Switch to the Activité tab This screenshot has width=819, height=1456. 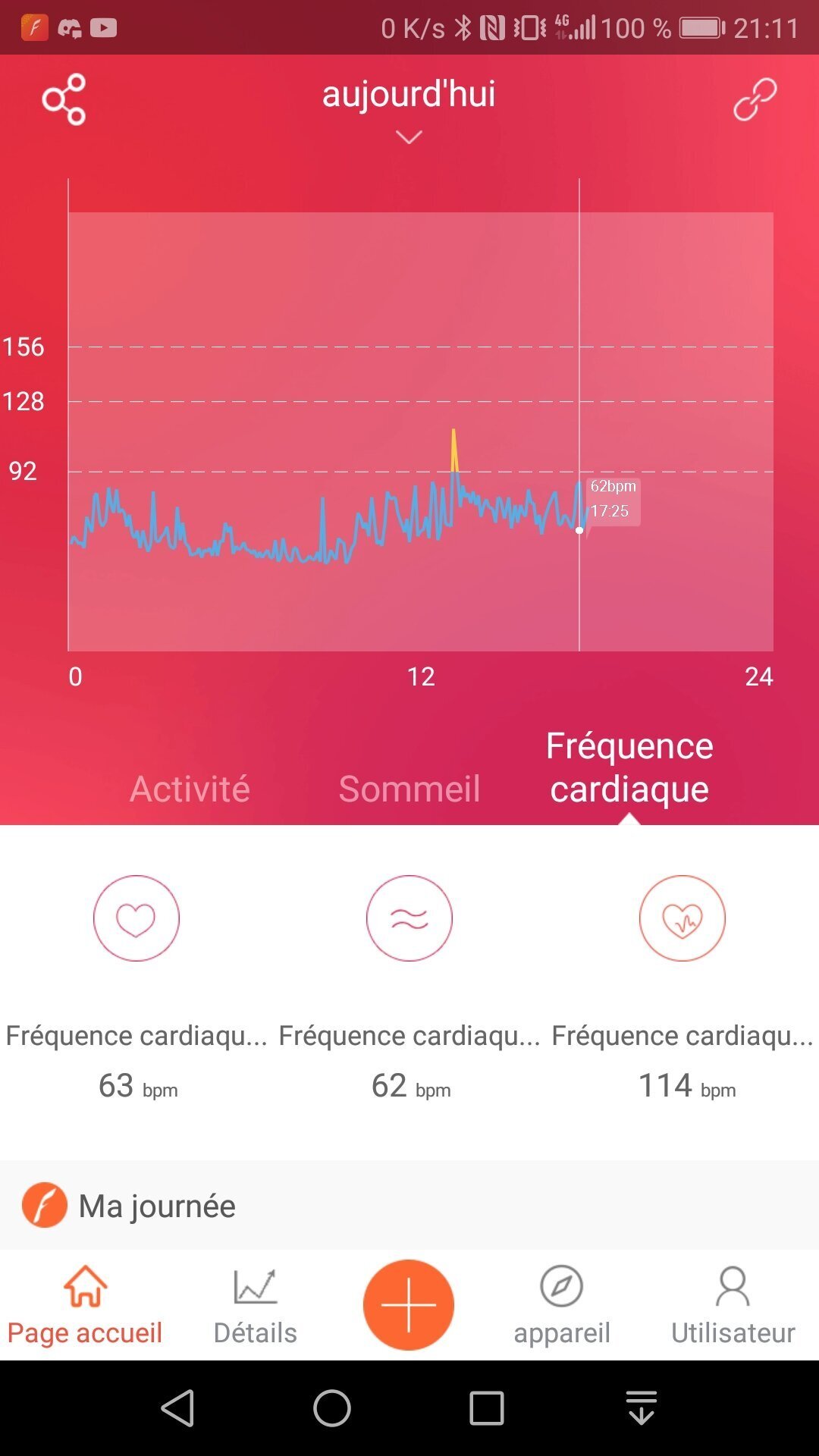click(x=190, y=789)
